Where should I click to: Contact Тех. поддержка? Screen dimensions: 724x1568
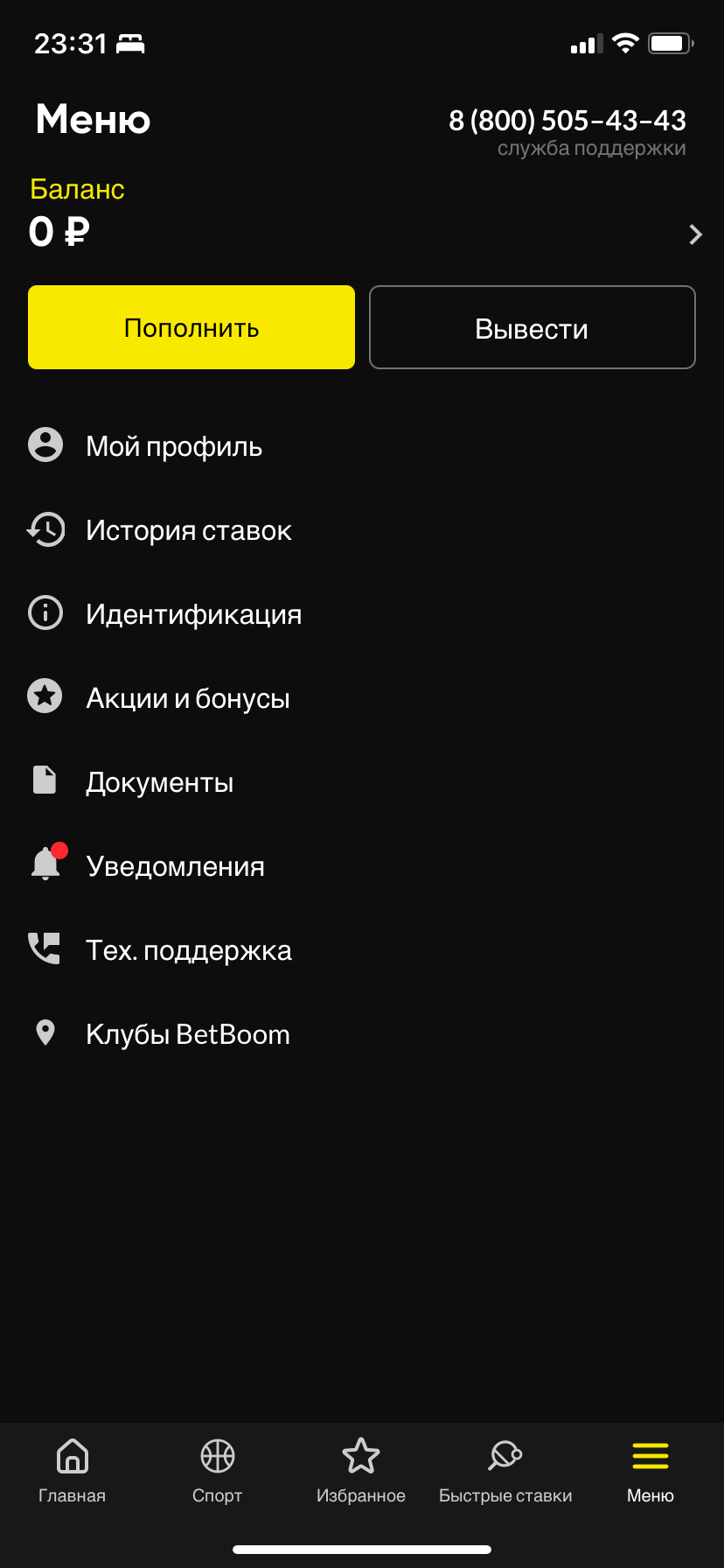coord(362,950)
